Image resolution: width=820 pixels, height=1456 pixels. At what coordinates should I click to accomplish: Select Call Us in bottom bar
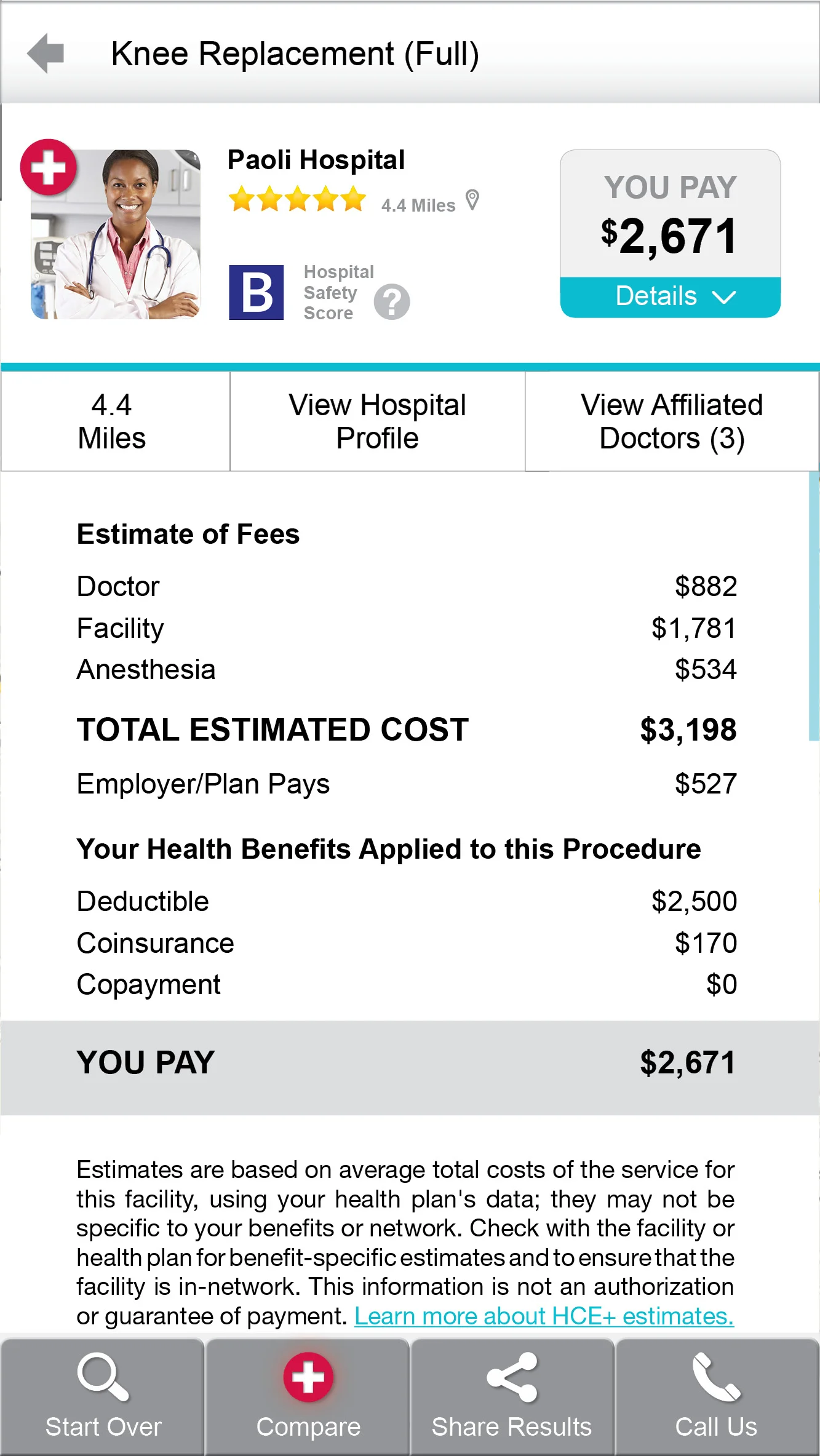pyautogui.click(x=717, y=1396)
